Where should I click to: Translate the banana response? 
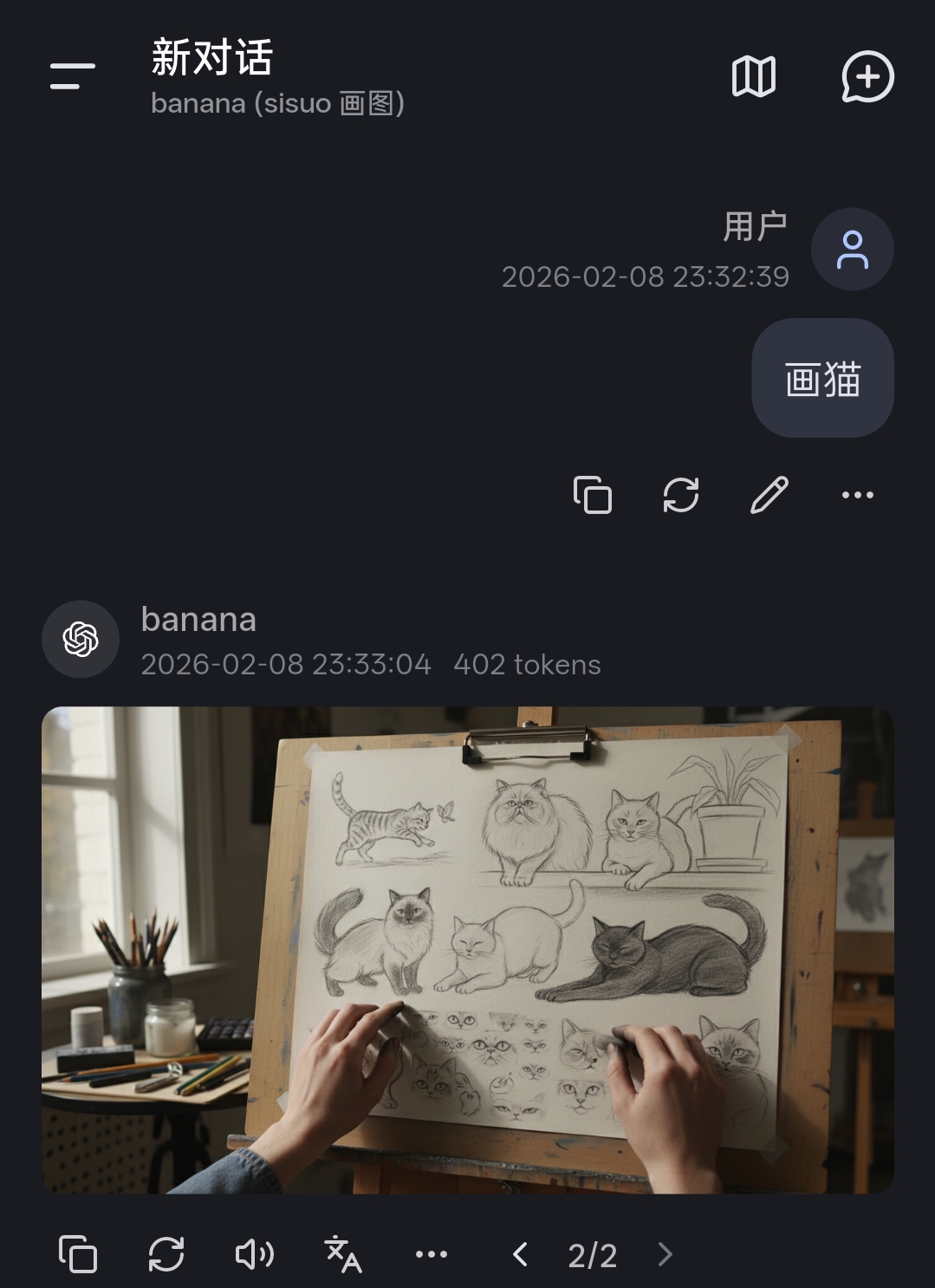(x=343, y=1253)
